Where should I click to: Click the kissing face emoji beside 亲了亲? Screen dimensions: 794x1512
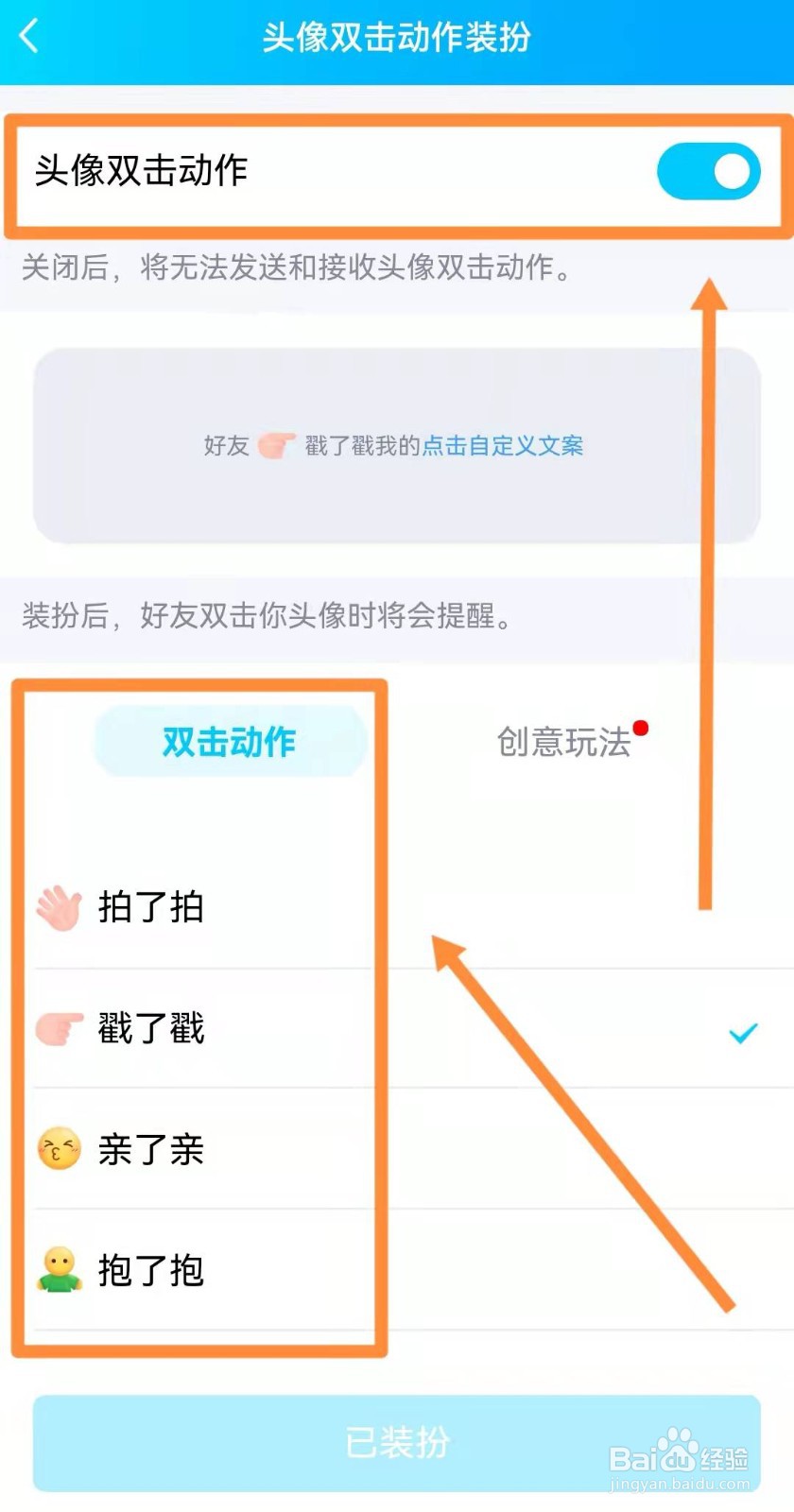[x=59, y=1148]
